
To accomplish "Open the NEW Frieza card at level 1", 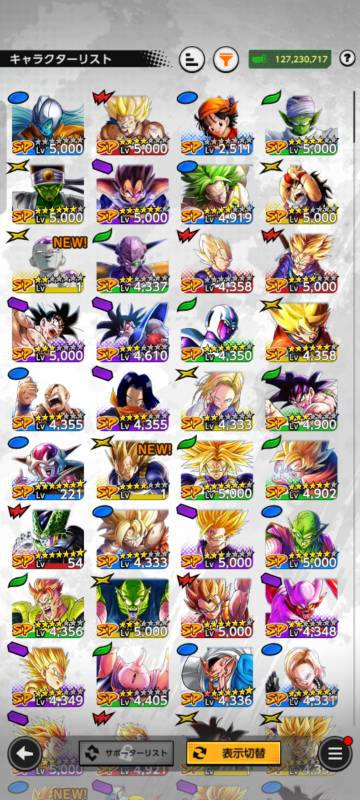I will point(48,262).
